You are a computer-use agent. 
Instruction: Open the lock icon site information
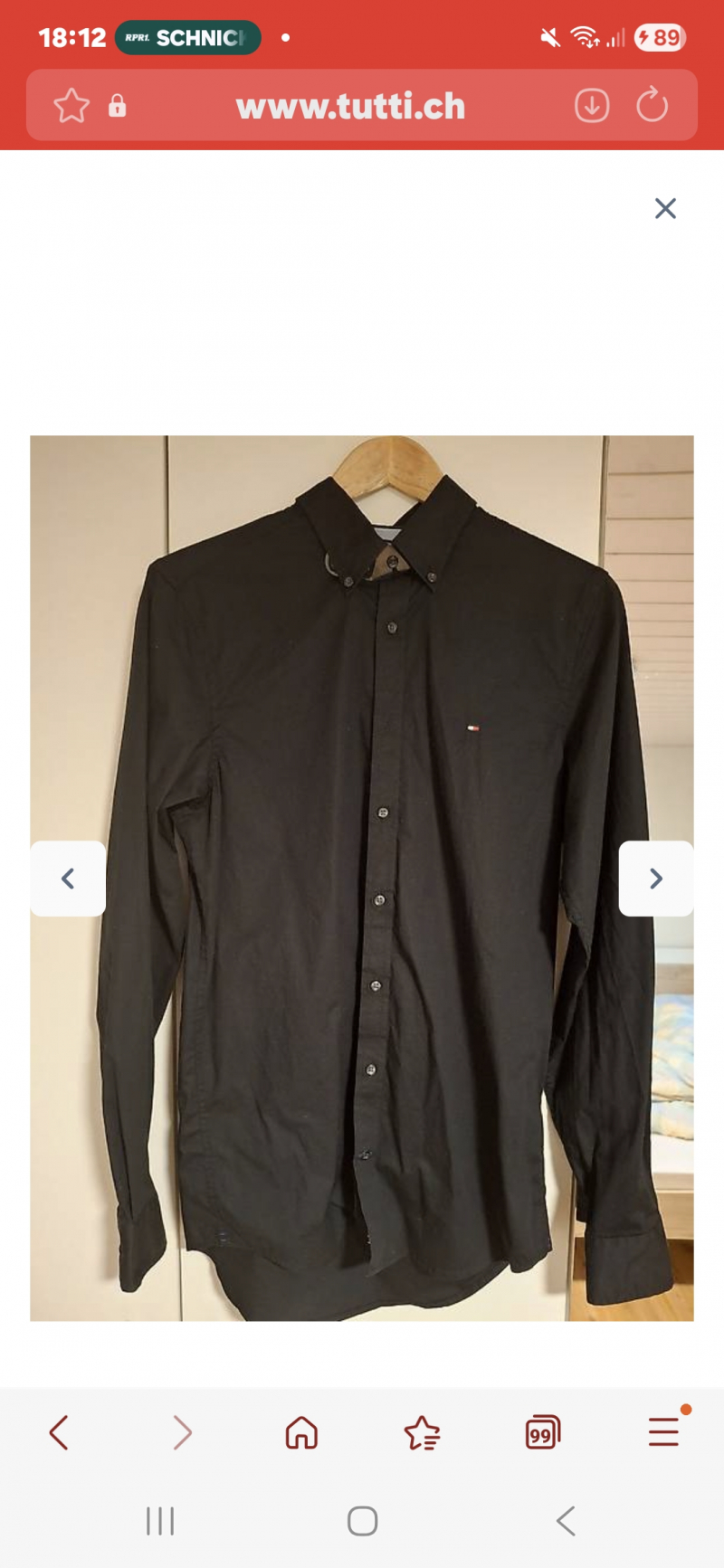(x=118, y=106)
